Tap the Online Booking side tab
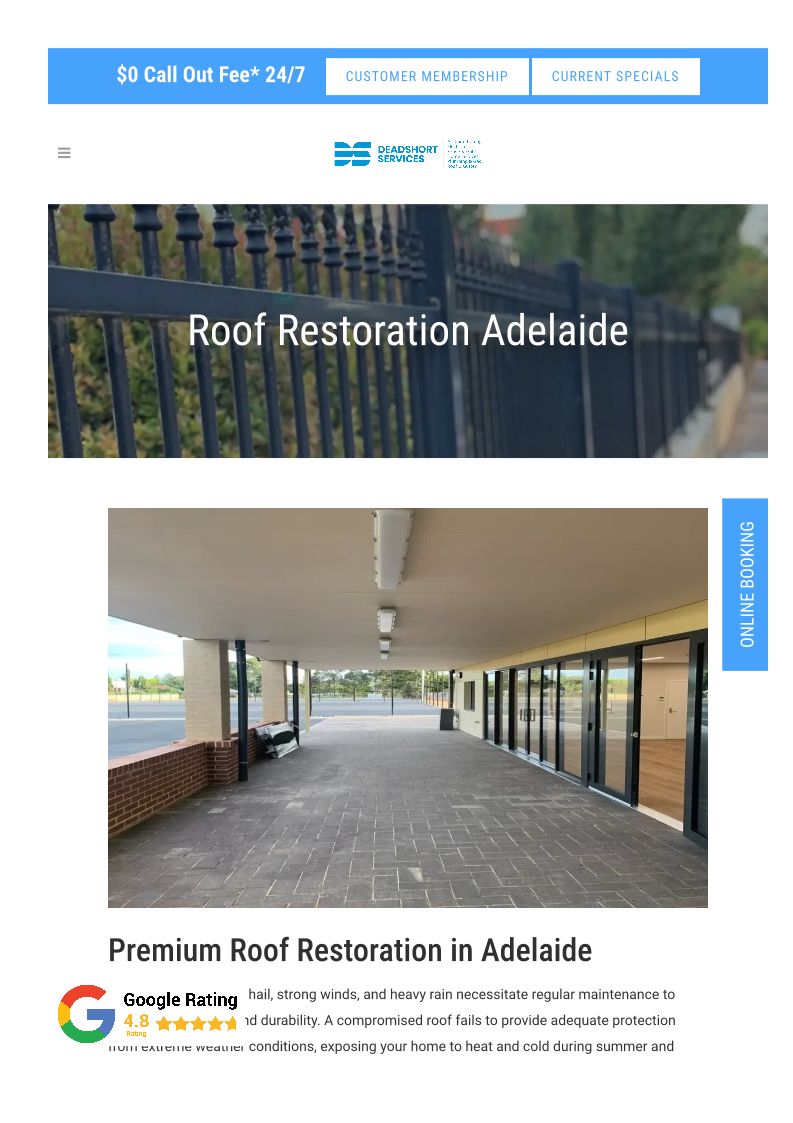Viewport: 793px width, 1123px height. pyautogui.click(x=745, y=584)
